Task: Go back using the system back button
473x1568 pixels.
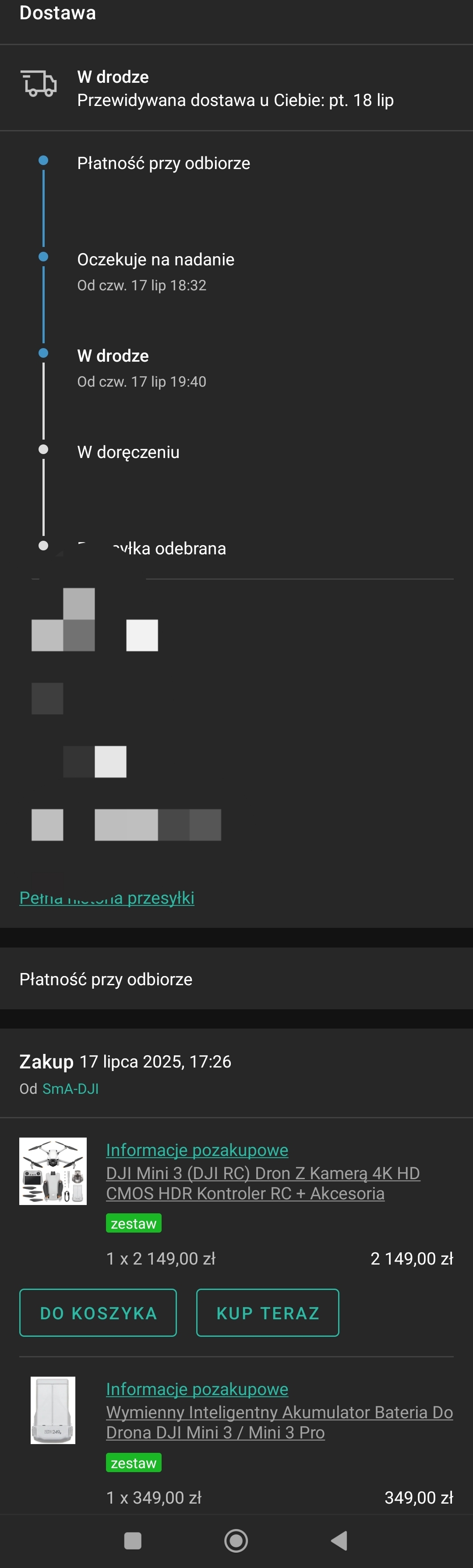Action: (339, 1540)
